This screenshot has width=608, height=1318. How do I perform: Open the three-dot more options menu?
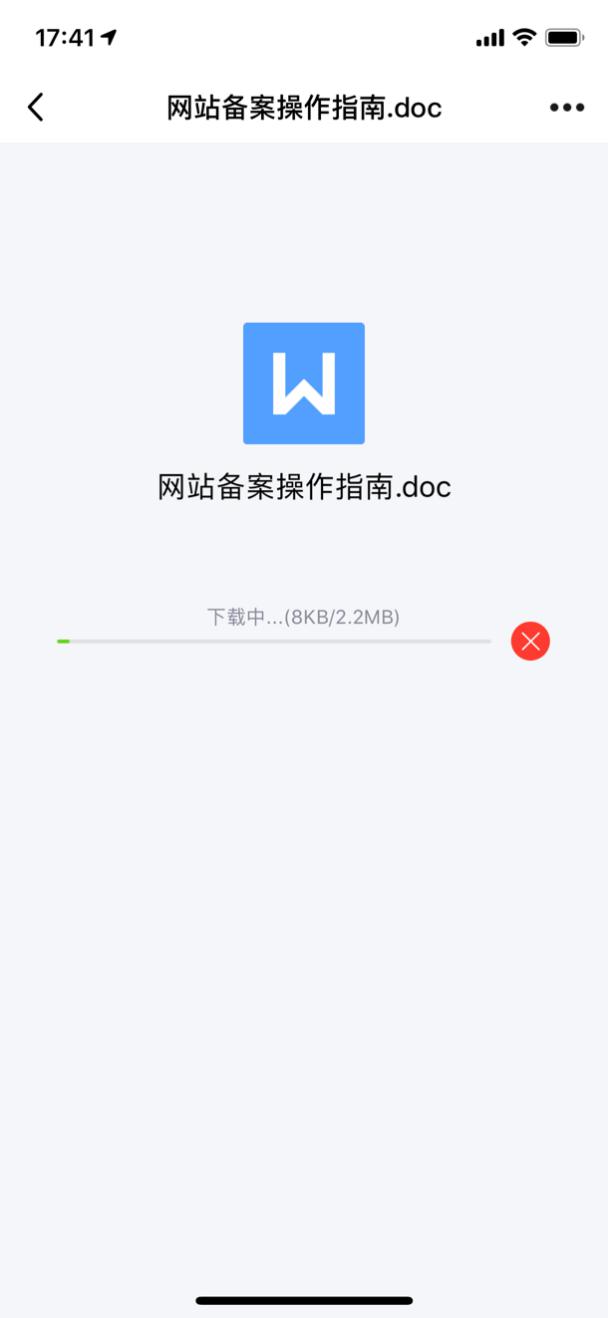[x=567, y=108]
